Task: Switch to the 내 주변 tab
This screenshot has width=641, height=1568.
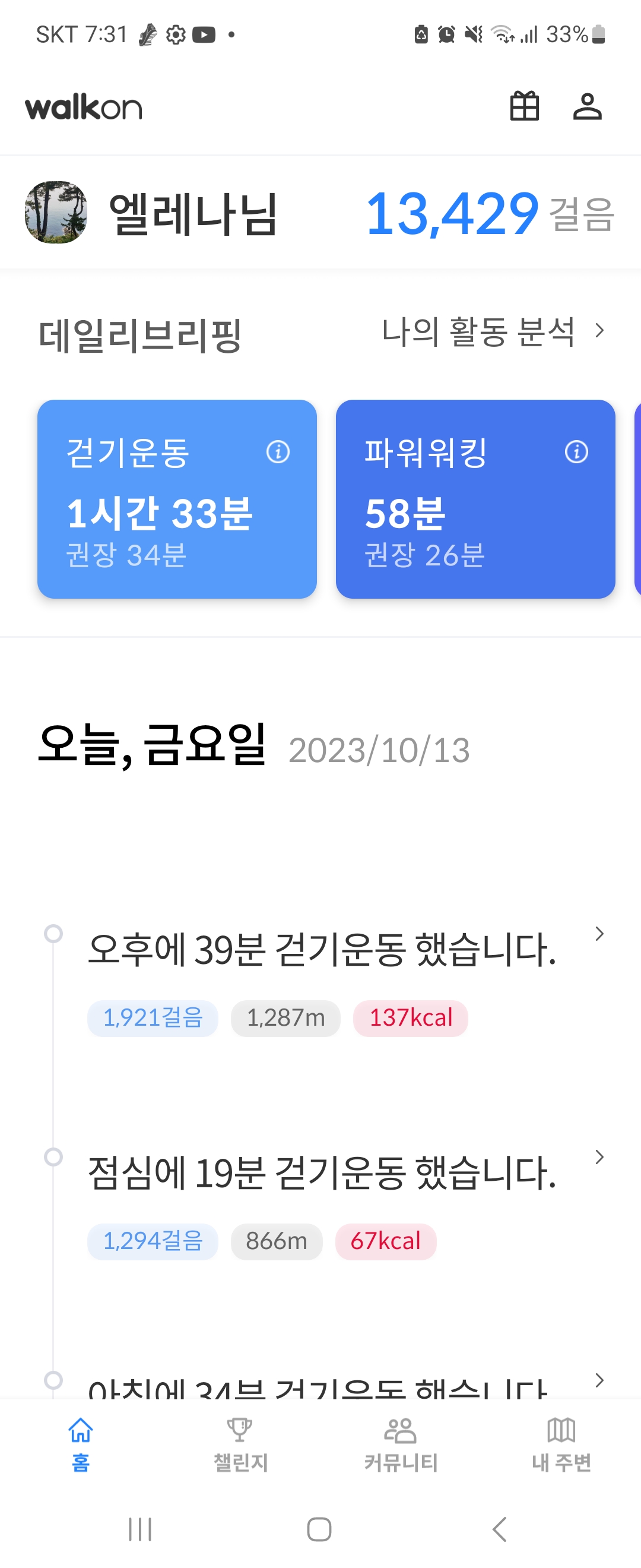Action: pyautogui.click(x=561, y=1444)
